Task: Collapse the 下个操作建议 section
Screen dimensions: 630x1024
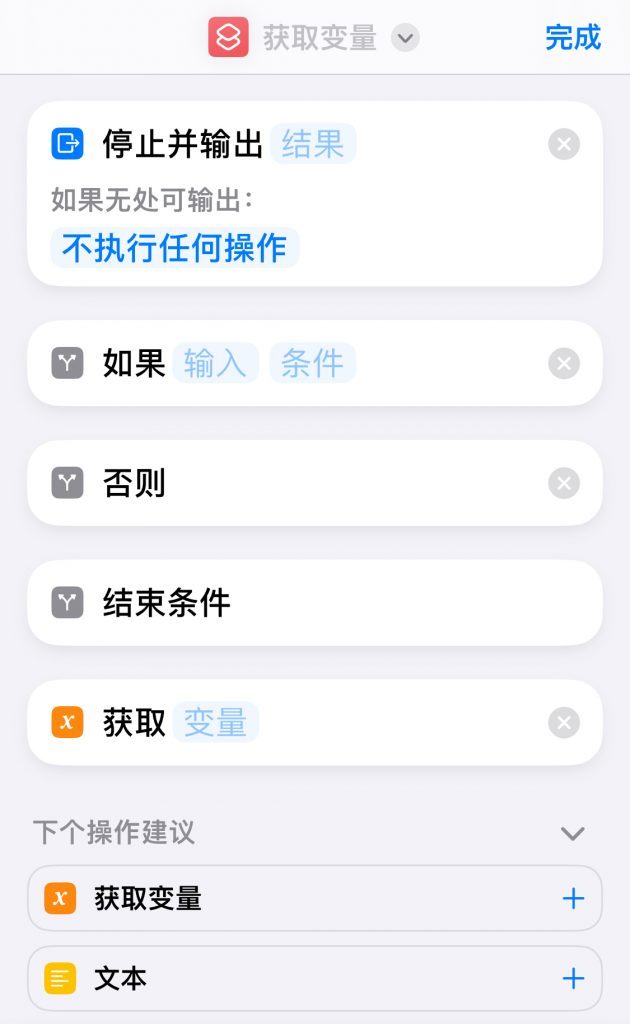Action: click(572, 833)
